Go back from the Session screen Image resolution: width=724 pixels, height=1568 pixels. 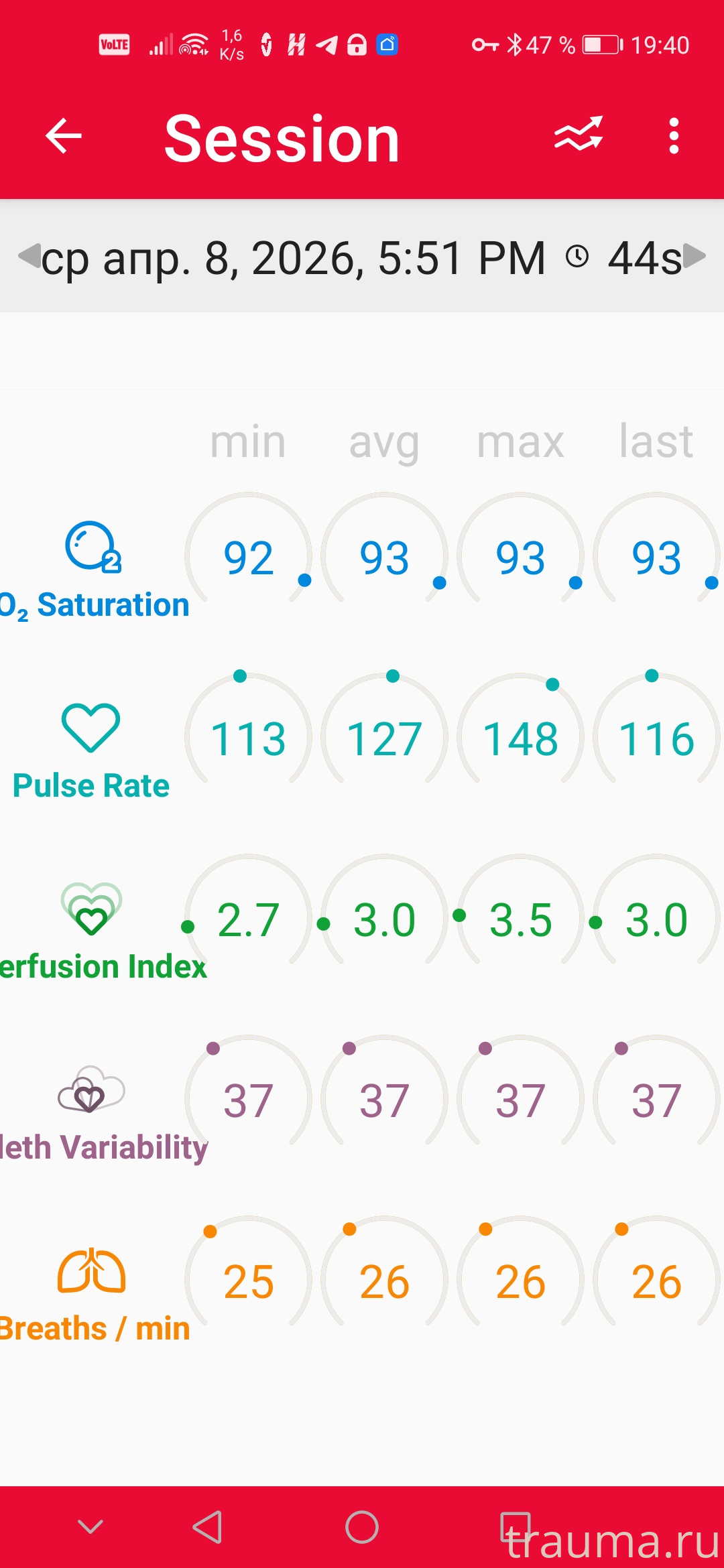click(x=64, y=136)
